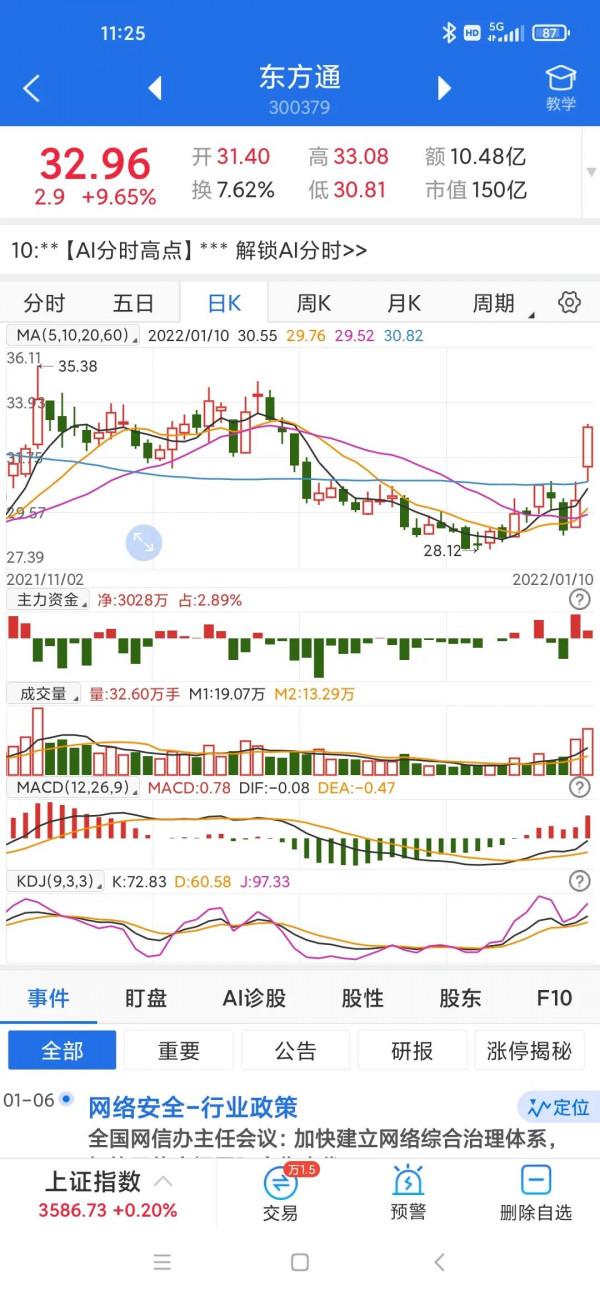
Task: Expand the K-line chart to fullscreen
Action: point(144,543)
